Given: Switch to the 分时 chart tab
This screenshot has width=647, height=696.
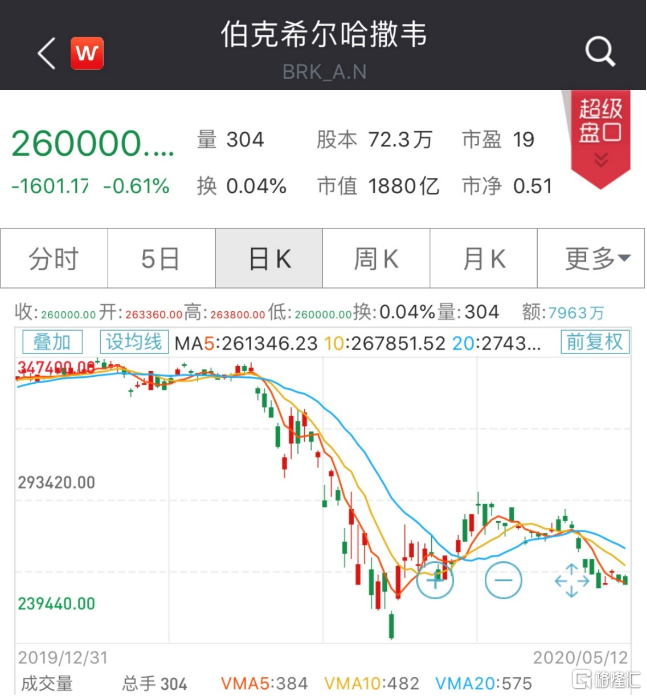Looking at the screenshot, I should pos(54,258).
